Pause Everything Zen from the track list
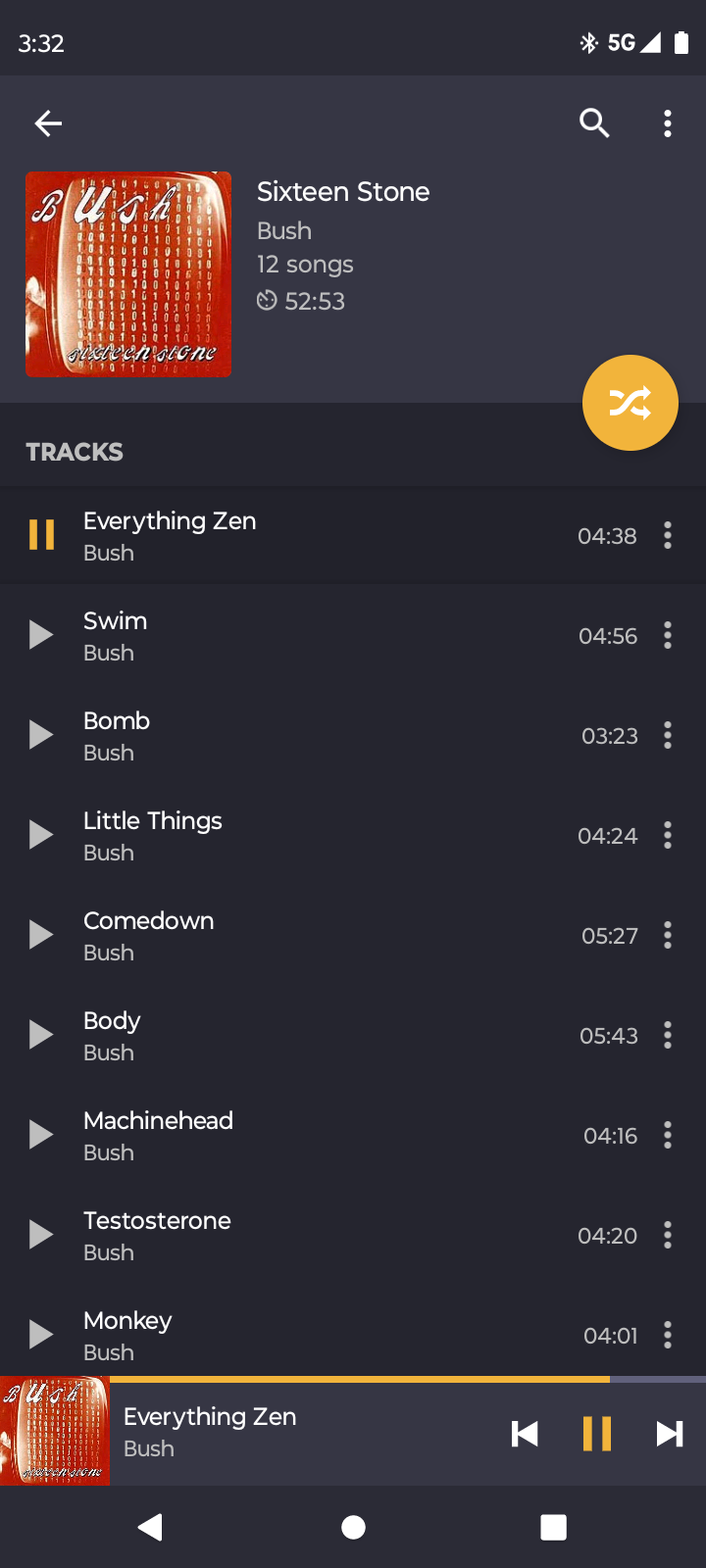Viewport: 706px width, 1568px height. click(x=41, y=535)
